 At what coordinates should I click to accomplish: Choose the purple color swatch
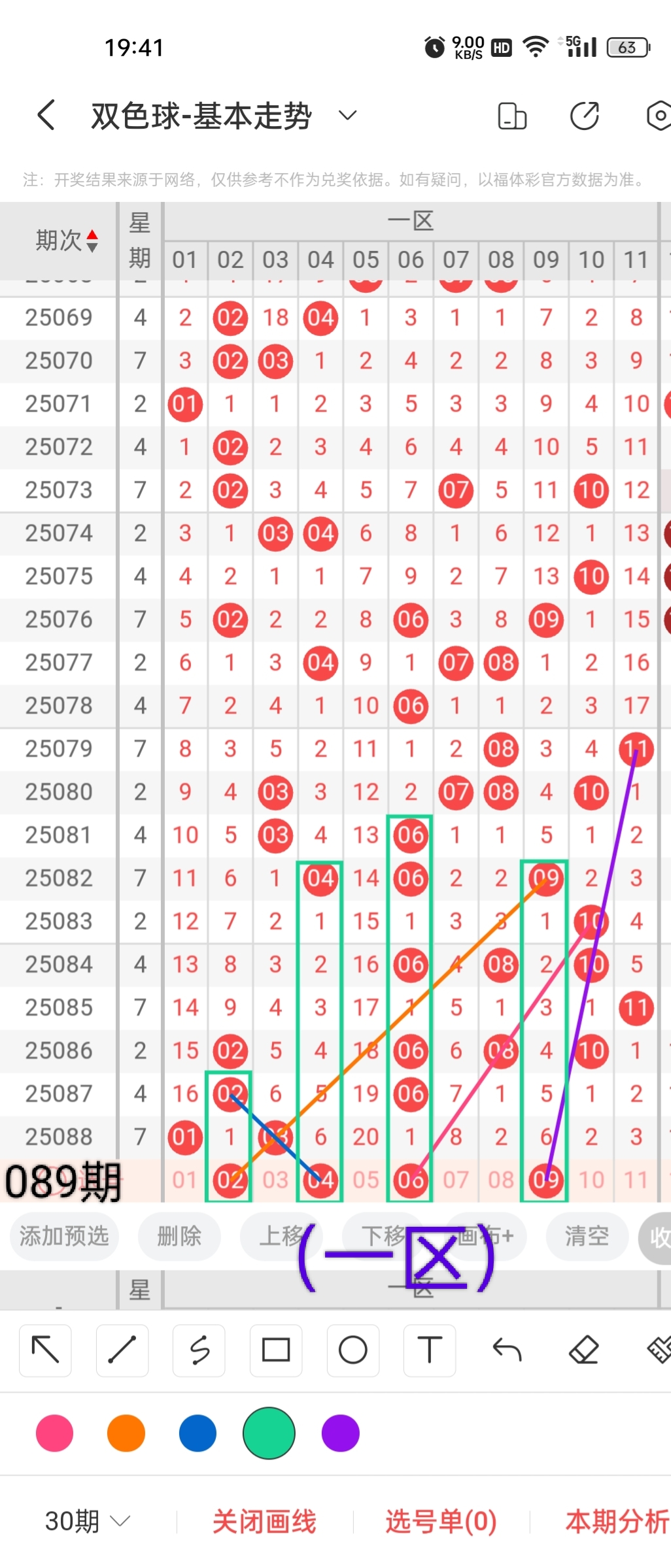click(341, 1433)
